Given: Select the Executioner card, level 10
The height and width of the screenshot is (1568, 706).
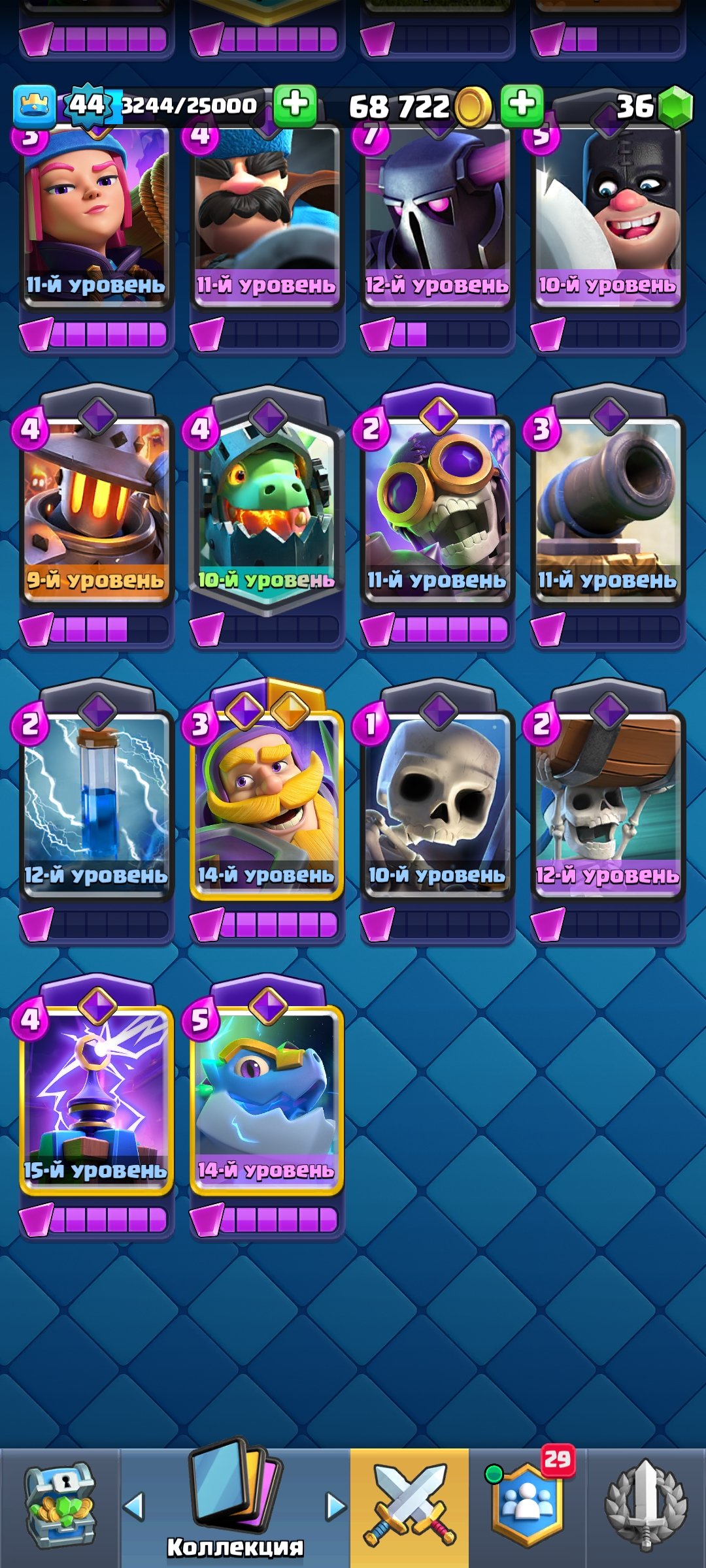Looking at the screenshot, I should click(607, 216).
